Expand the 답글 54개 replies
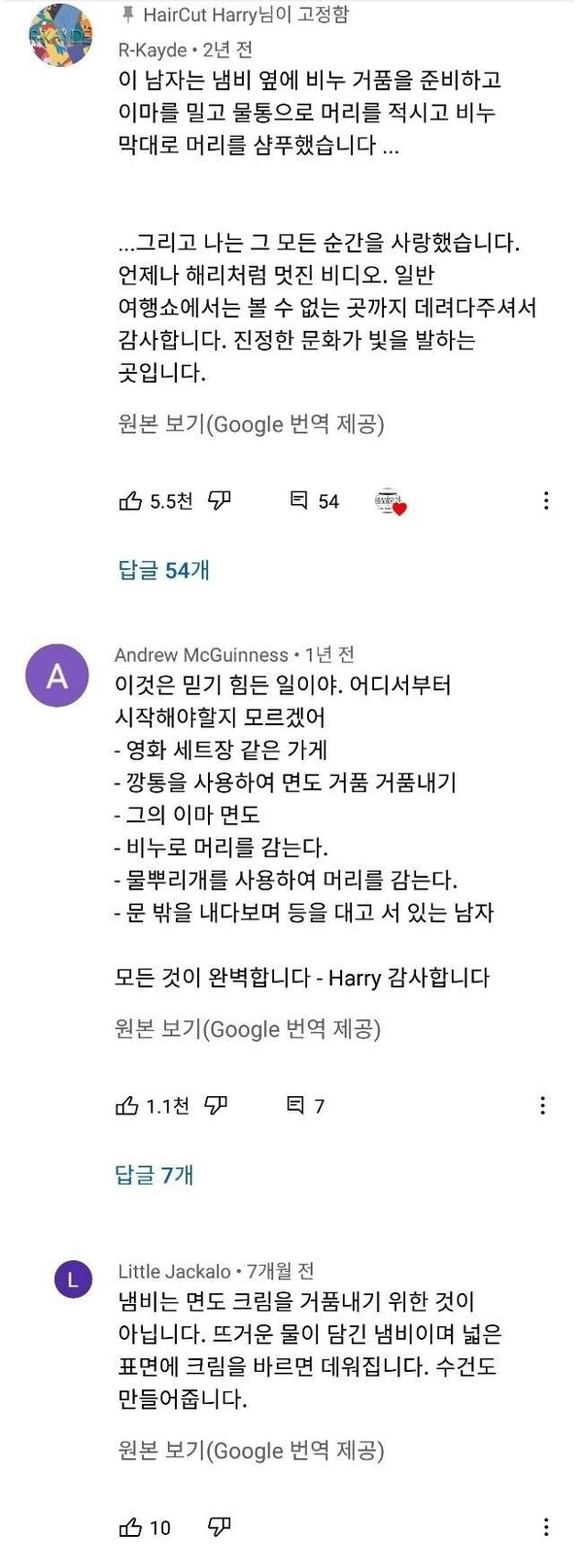Screen dimensions: 583x1568 click(163, 570)
